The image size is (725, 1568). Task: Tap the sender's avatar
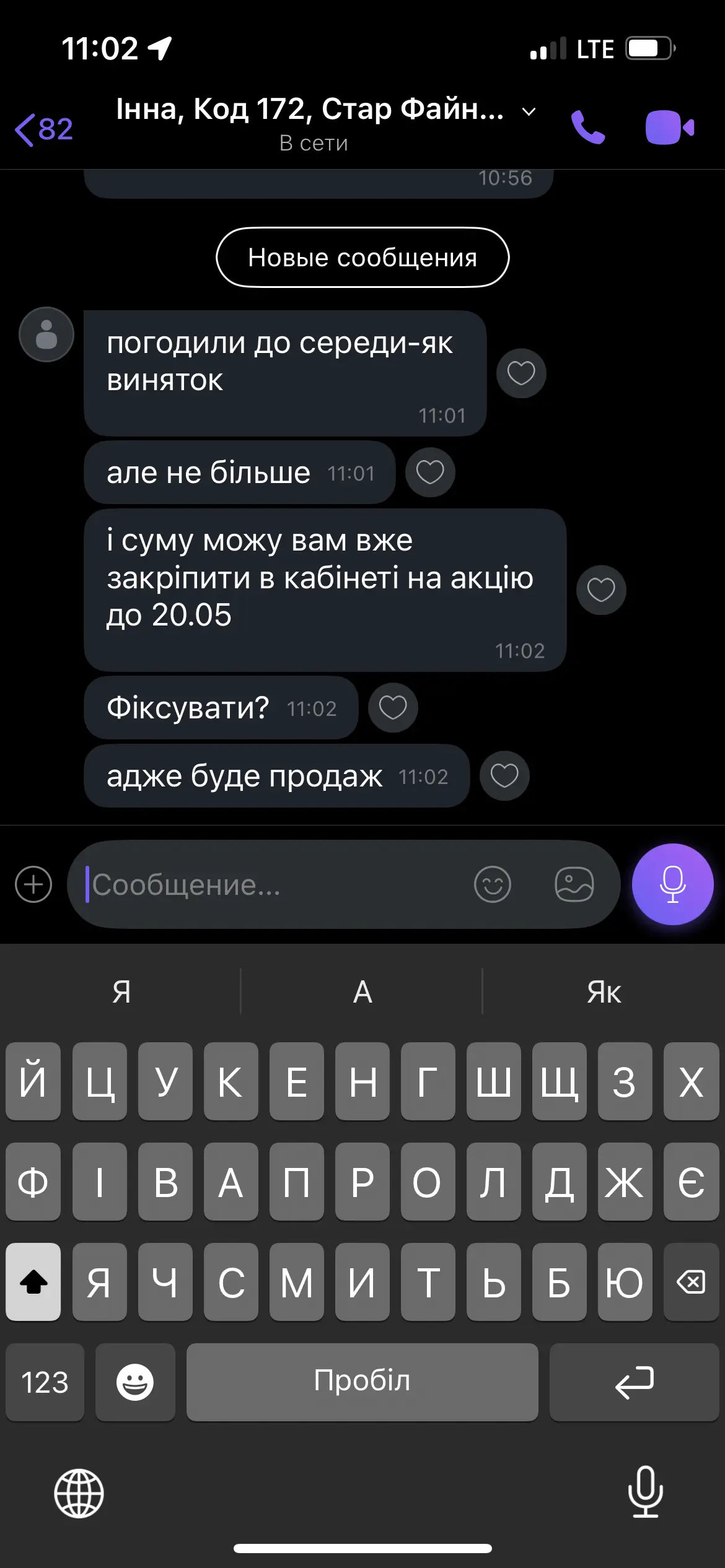pyautogui.click(x=46, y=334)
